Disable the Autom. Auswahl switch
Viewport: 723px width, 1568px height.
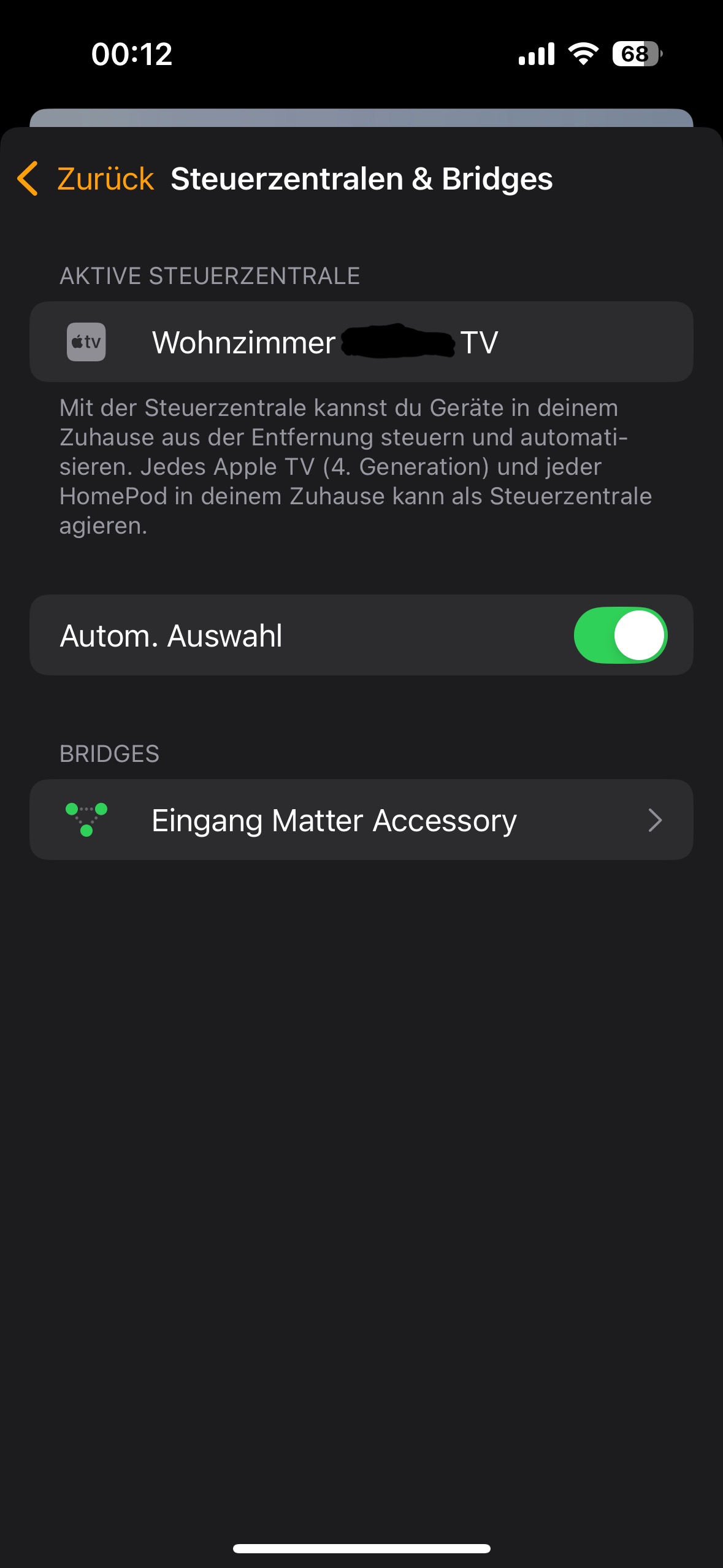(x=620, y=636)
